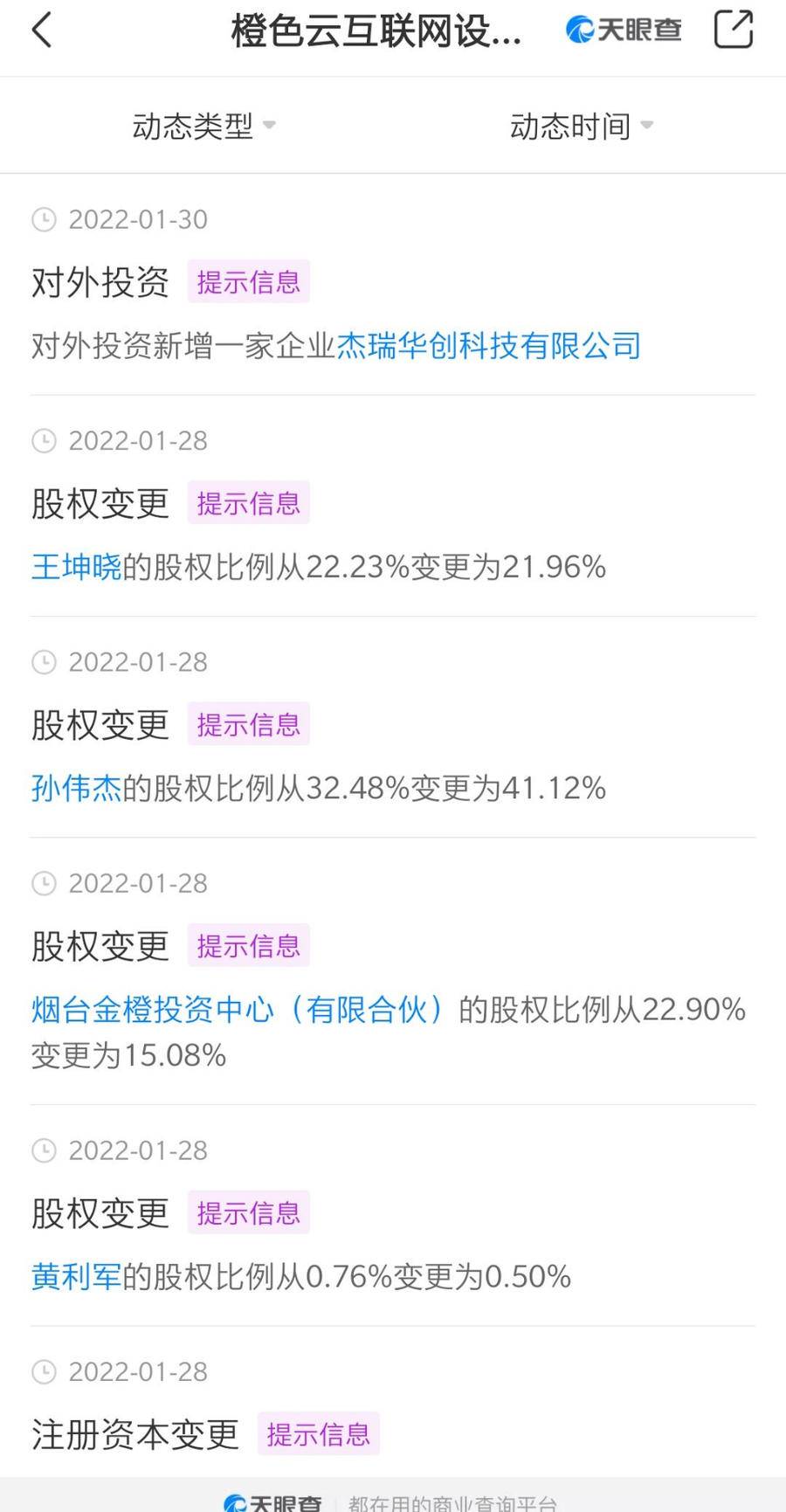Open 杰瑞华创科技有限公司 company link

pyautogui.click(x=488, y=346)
